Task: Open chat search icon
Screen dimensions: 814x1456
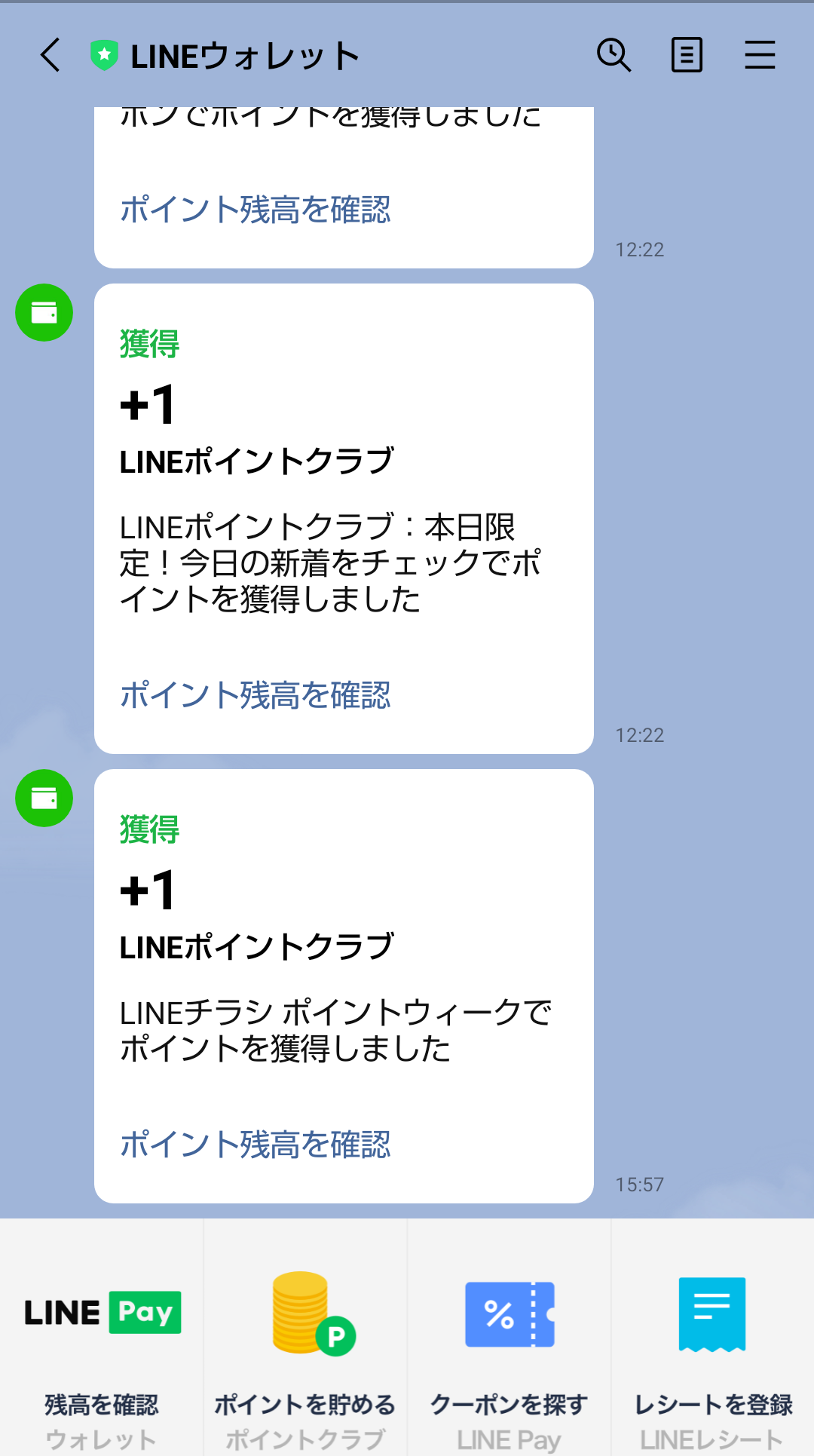Action: coord(614,55)
